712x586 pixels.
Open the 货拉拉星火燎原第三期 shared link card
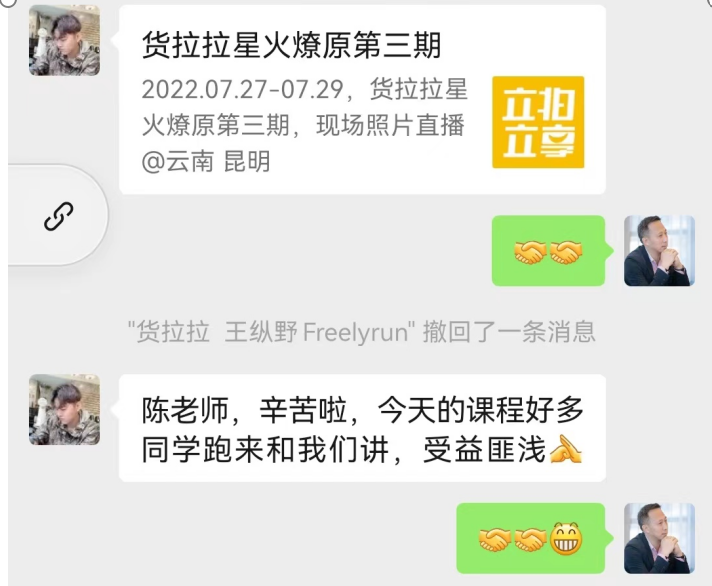tap(362, 100)
